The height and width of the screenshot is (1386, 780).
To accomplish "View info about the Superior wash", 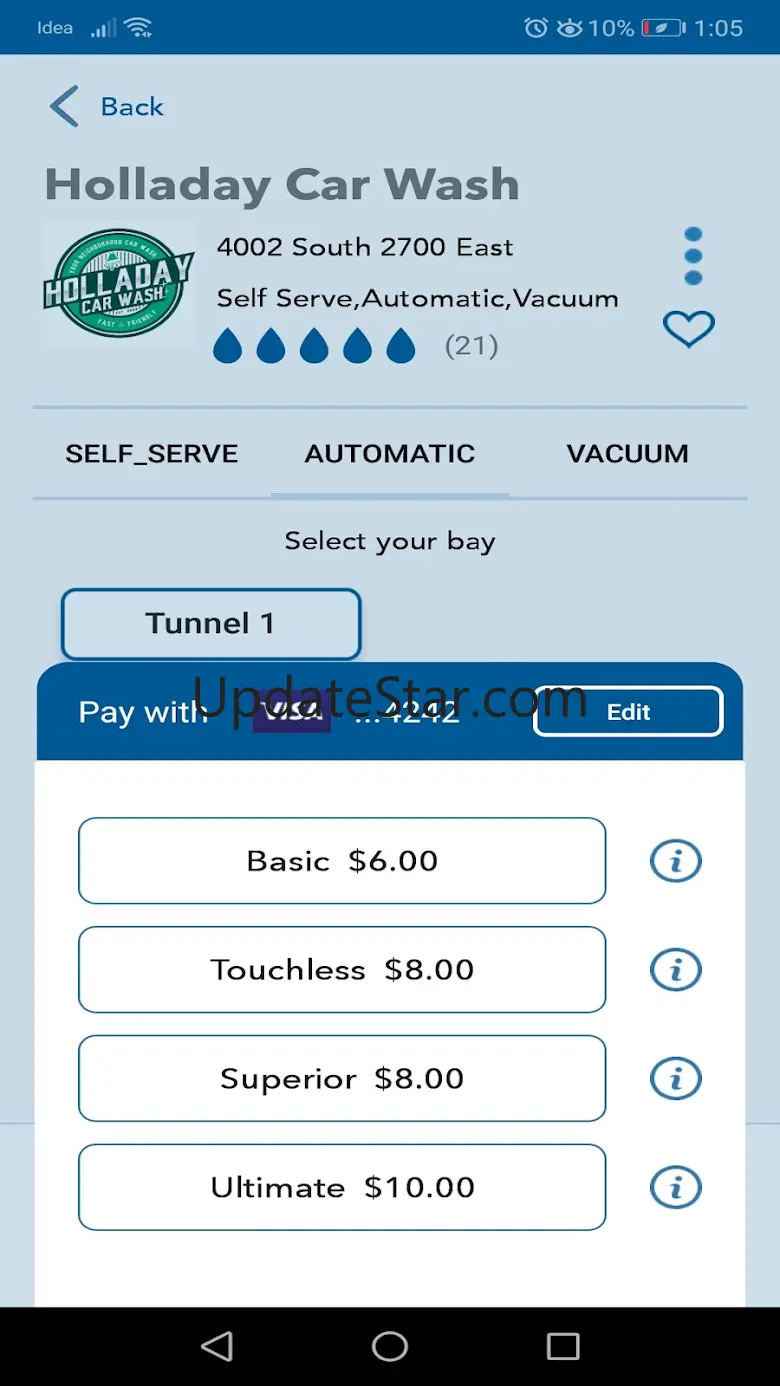I will coord(676,1079).
